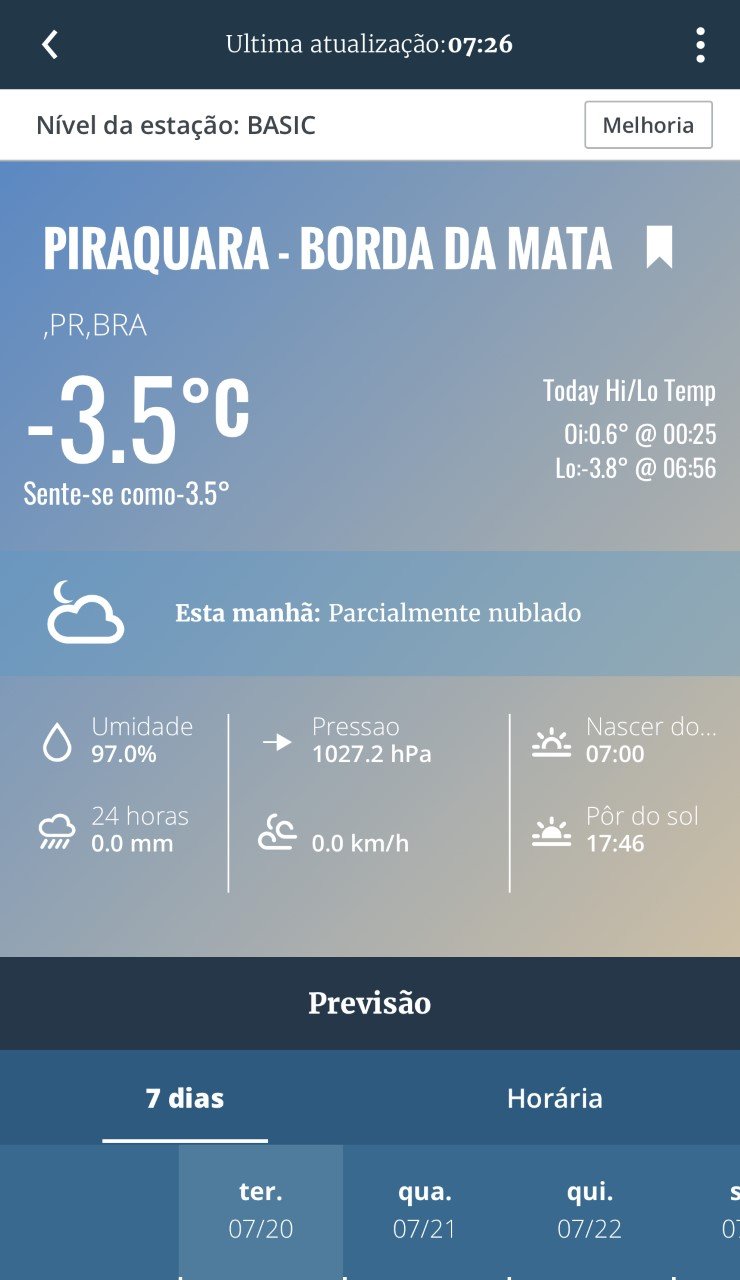Tap the Melhoria button

[648, 125]
